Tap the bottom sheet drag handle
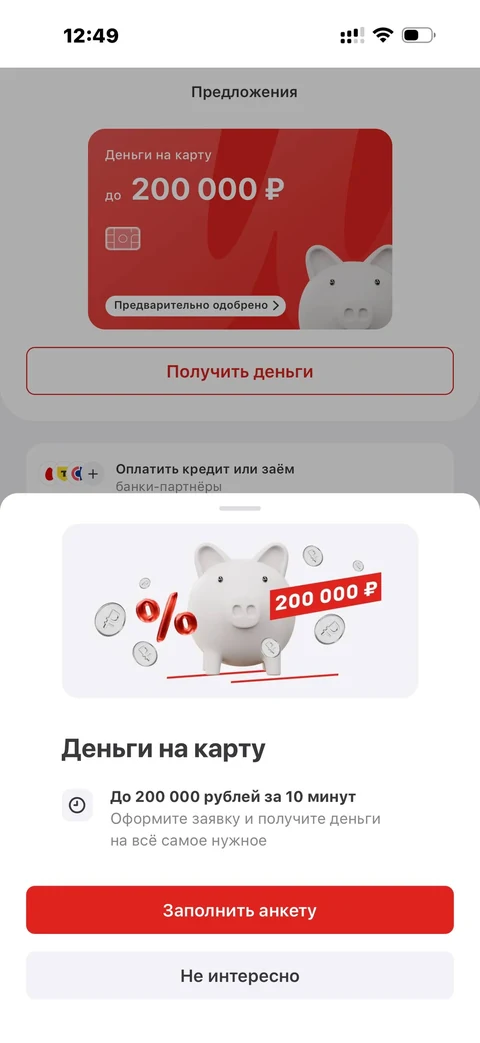Viewport: 480px width, 1043px height. [240, 508]
